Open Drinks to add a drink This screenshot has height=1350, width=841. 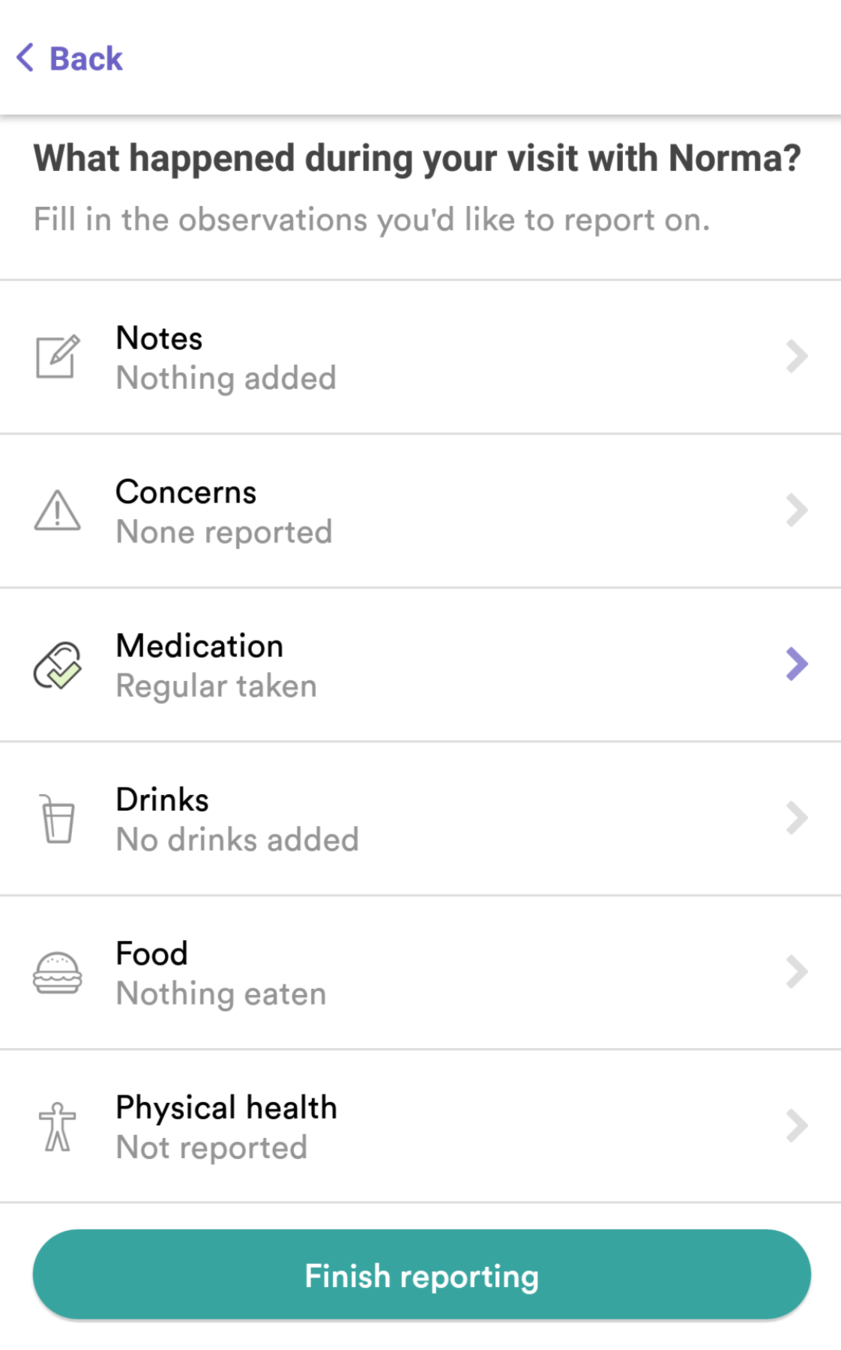420,819
